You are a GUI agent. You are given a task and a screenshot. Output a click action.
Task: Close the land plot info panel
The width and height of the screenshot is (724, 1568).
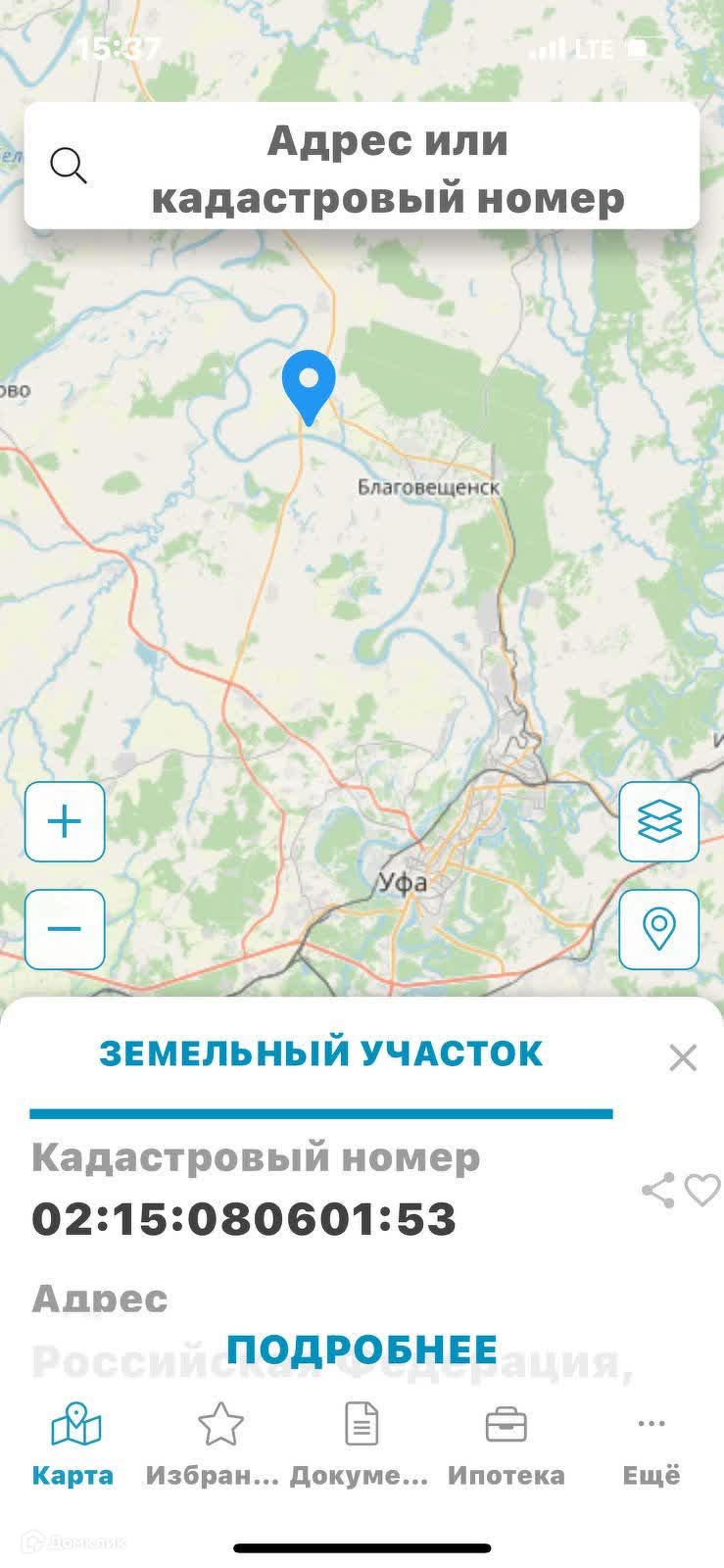(x=682, y=1057)
